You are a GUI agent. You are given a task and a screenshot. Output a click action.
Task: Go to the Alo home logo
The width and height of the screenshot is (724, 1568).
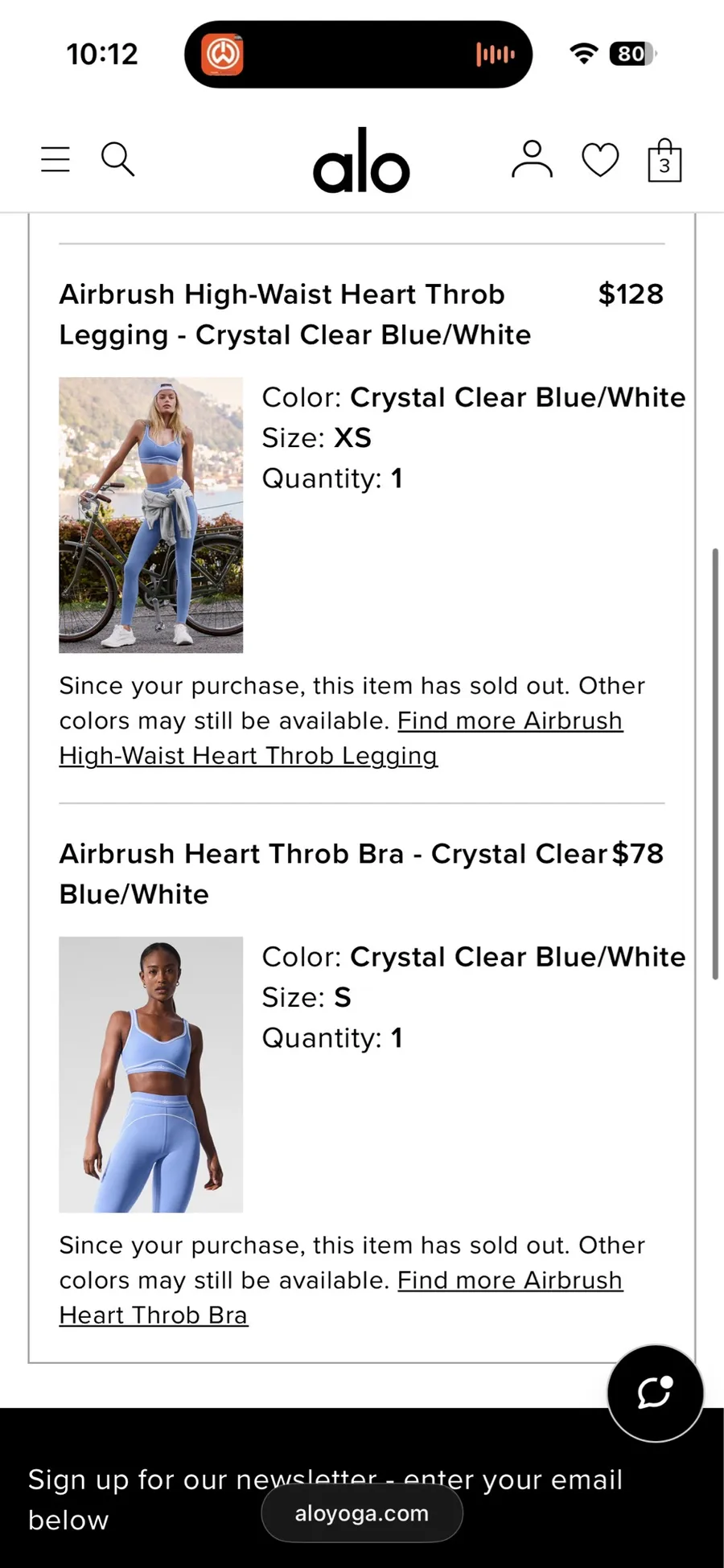(x=361, y=162)
